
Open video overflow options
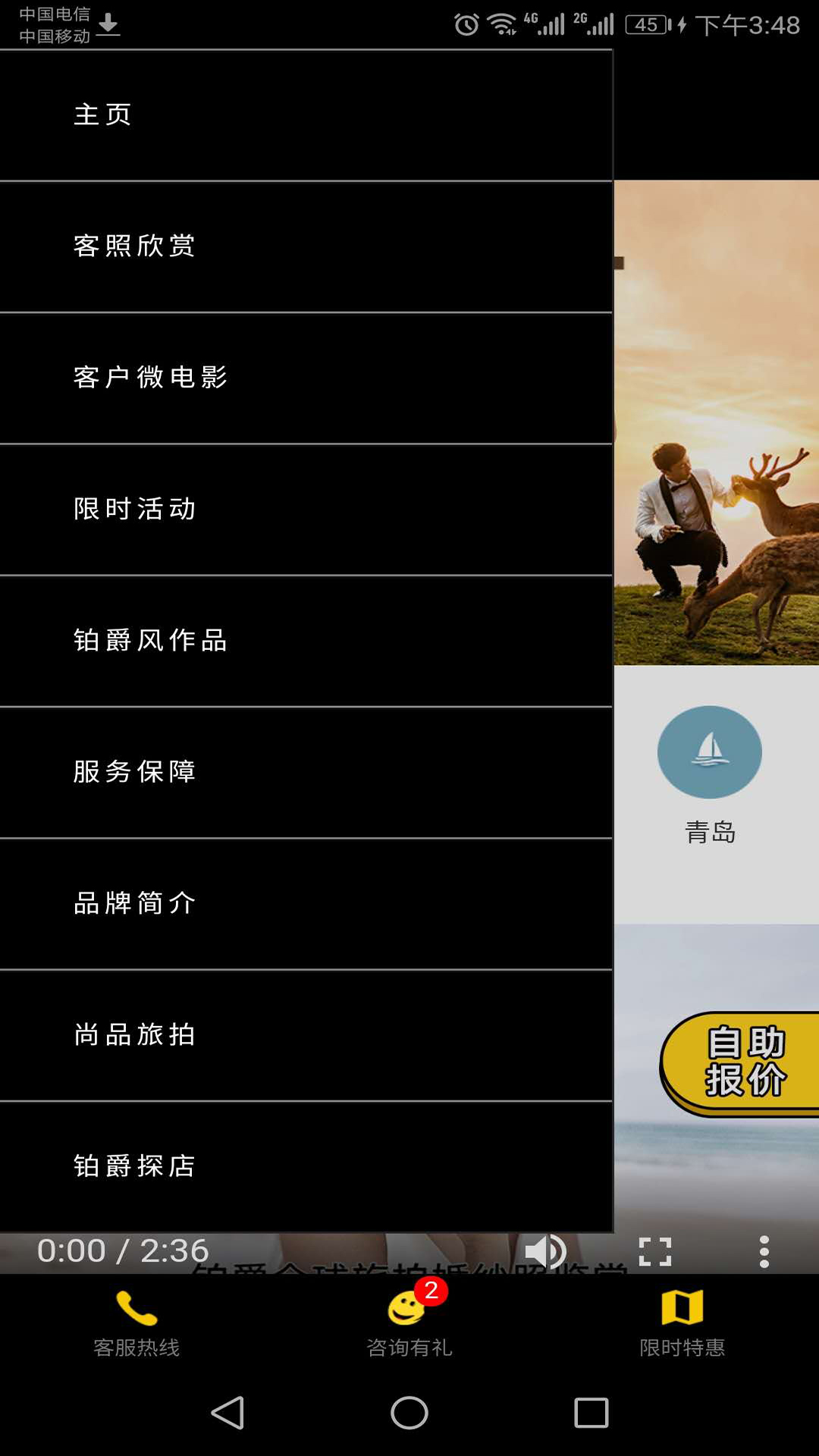click(764, 1251)
